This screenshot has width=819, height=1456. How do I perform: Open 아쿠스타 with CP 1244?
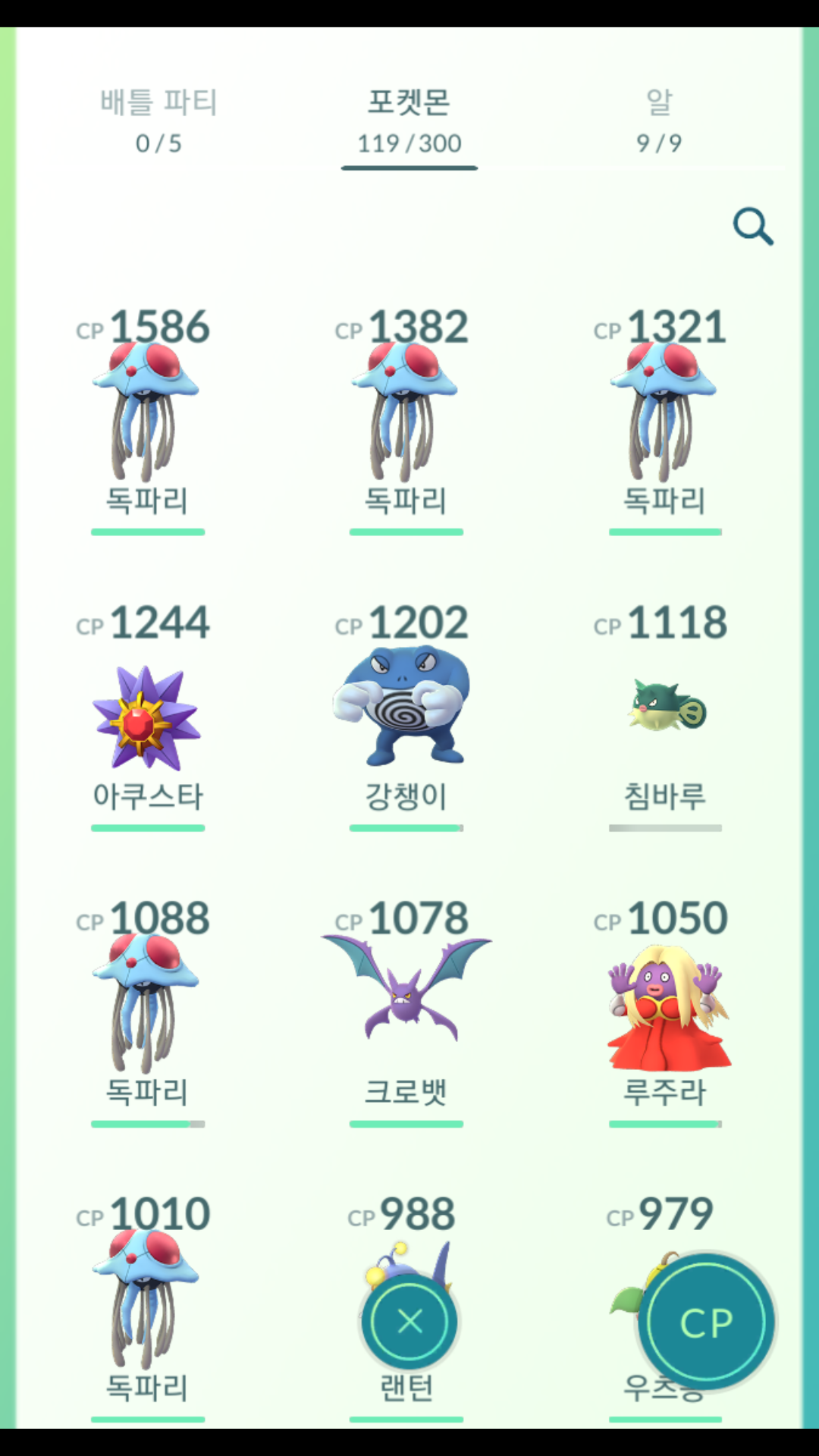[146, 717]
